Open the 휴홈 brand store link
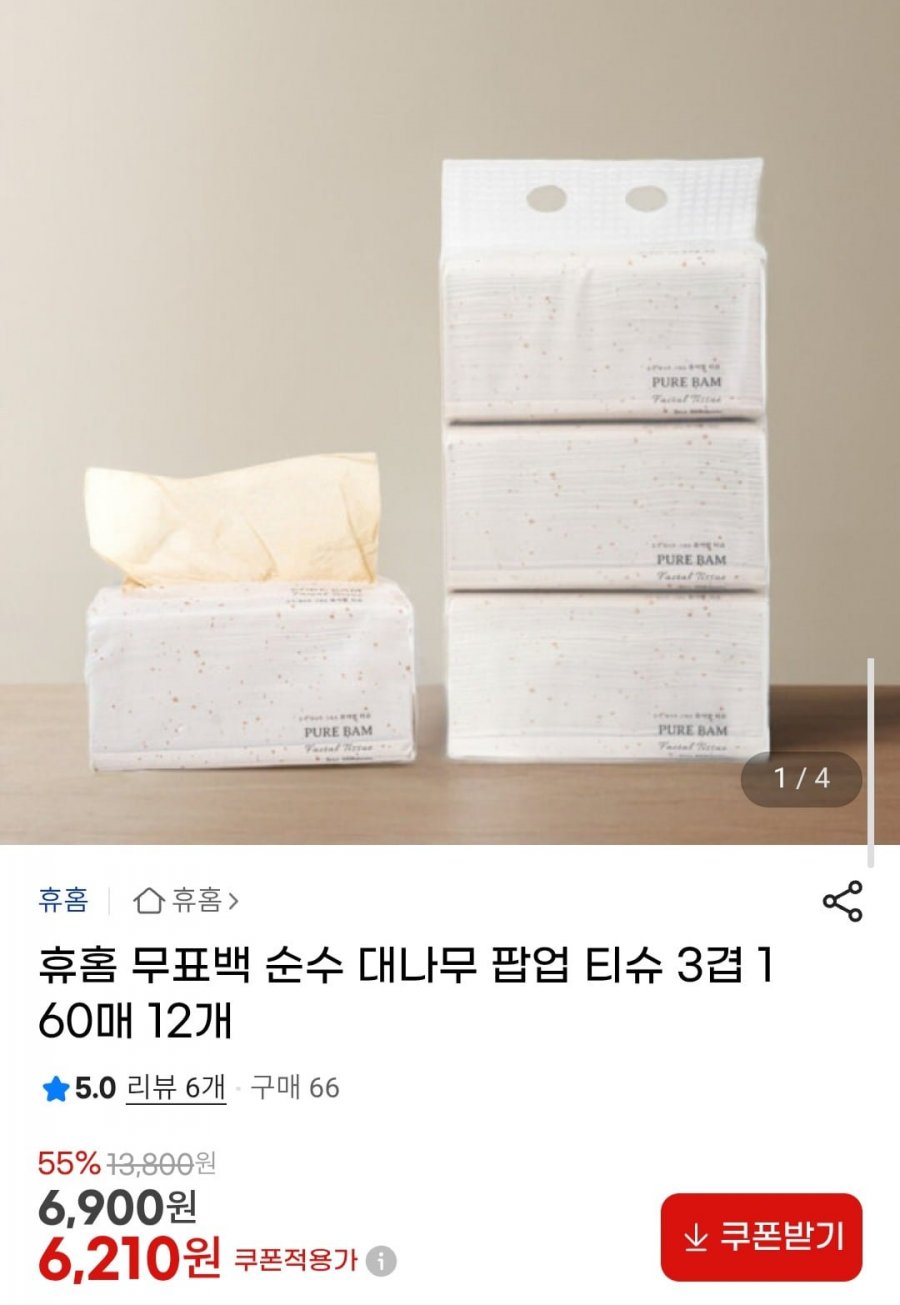 pyautogui.click(x=63, y=901)
